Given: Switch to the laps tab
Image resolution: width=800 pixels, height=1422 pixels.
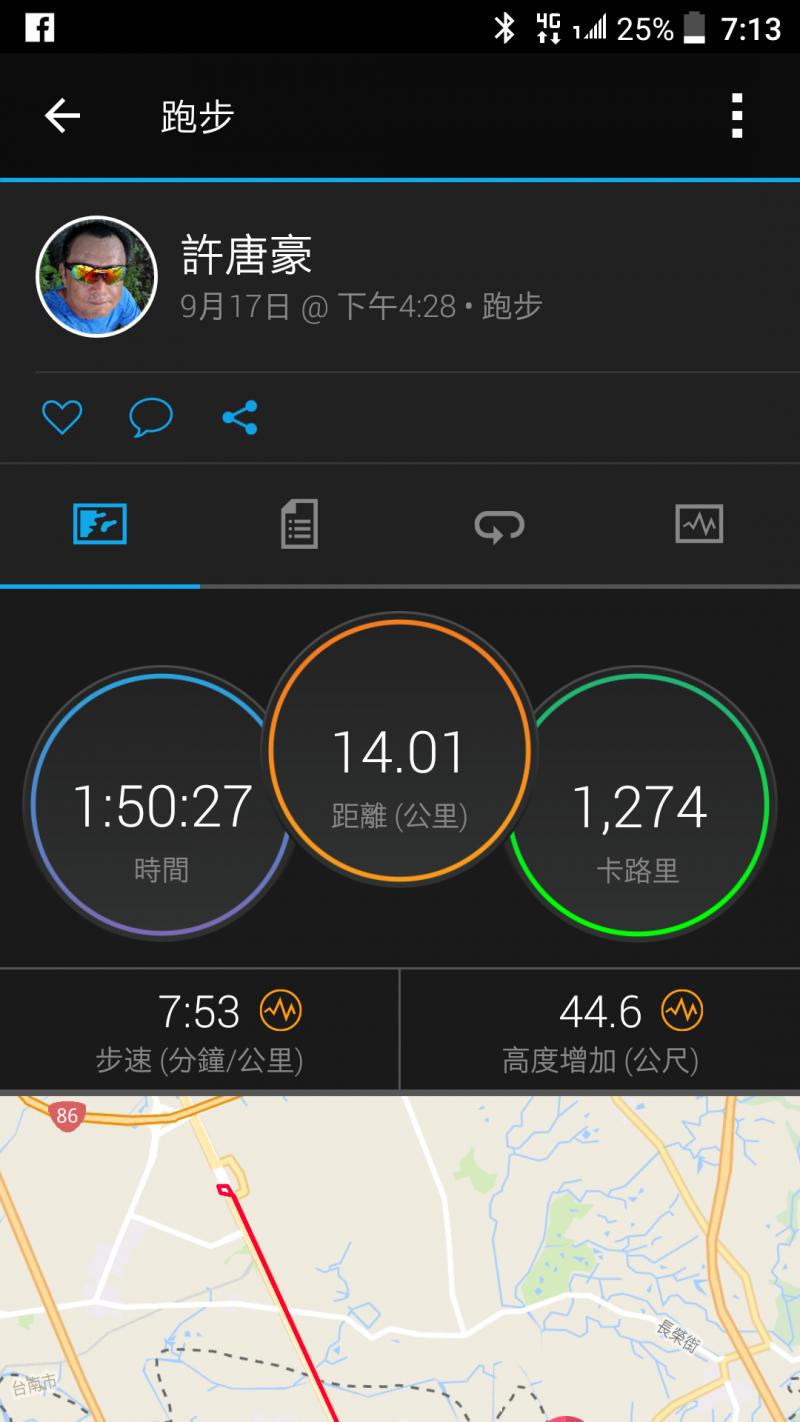Looking at the screenshot, I should coord(499,524).
